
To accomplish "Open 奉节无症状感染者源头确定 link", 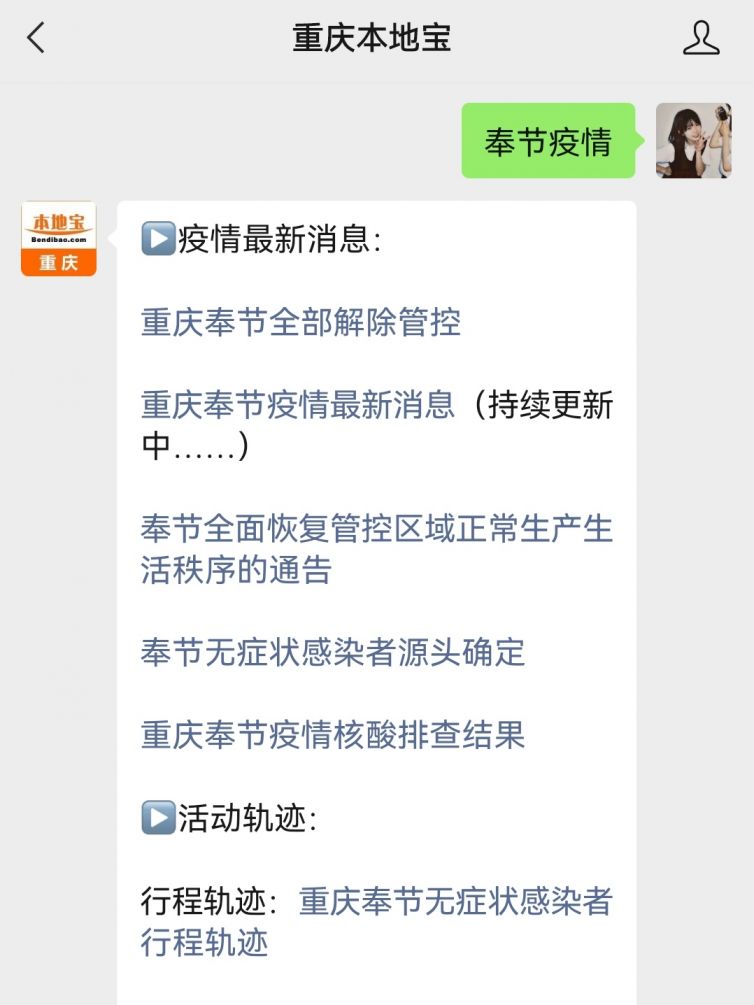I will pyautogui.click(x=332, y=652).
